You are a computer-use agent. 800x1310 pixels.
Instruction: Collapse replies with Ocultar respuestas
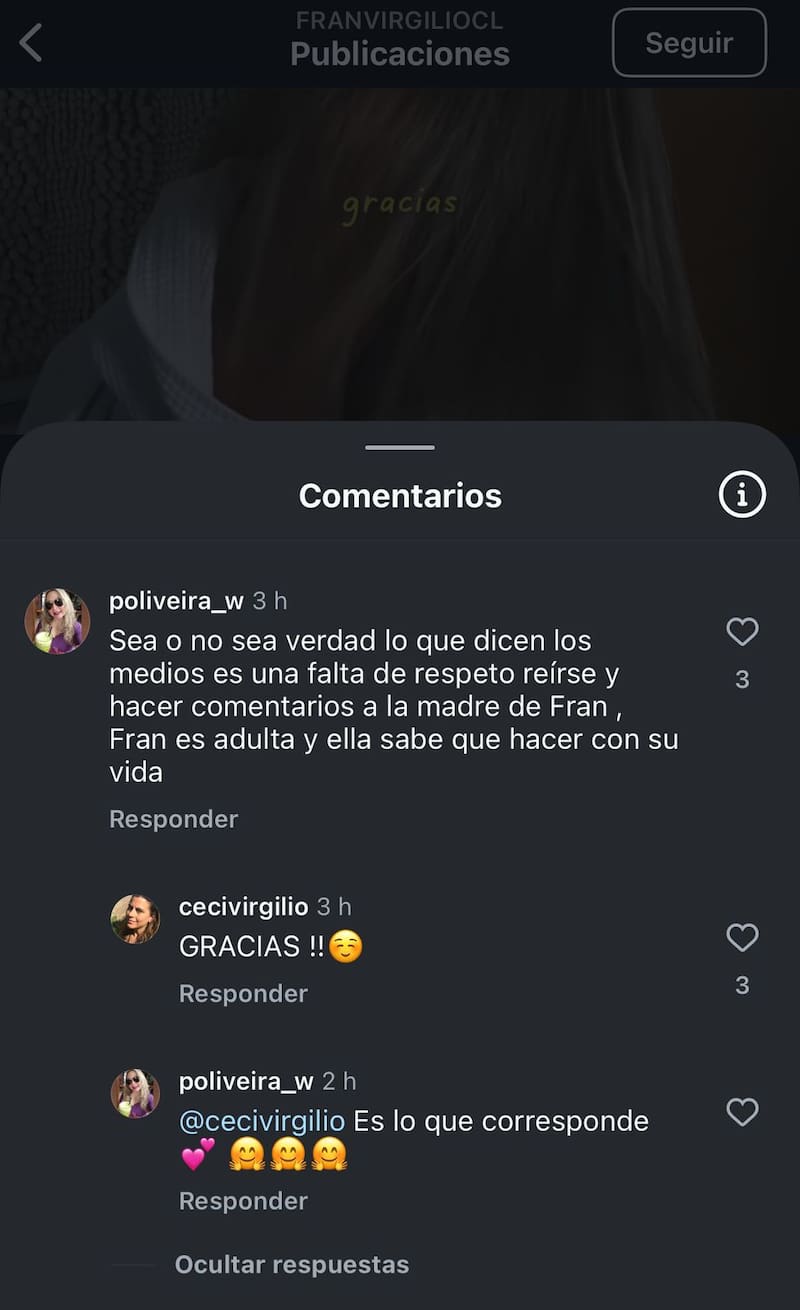(x=292, y=1264)
